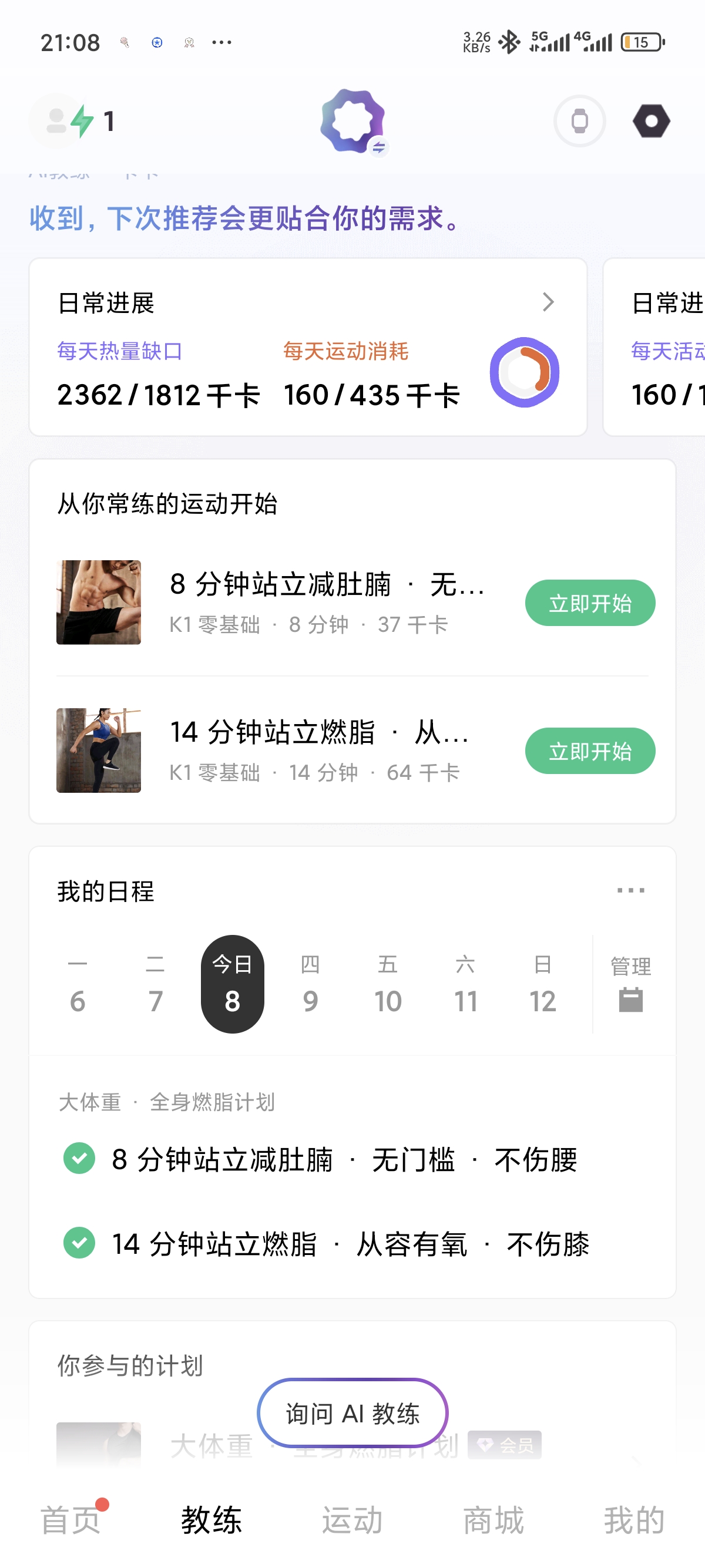Screen dimensions: 705x1568
Task: Open the 我的日程 overflow menu
Action: [x=630, y=890]
